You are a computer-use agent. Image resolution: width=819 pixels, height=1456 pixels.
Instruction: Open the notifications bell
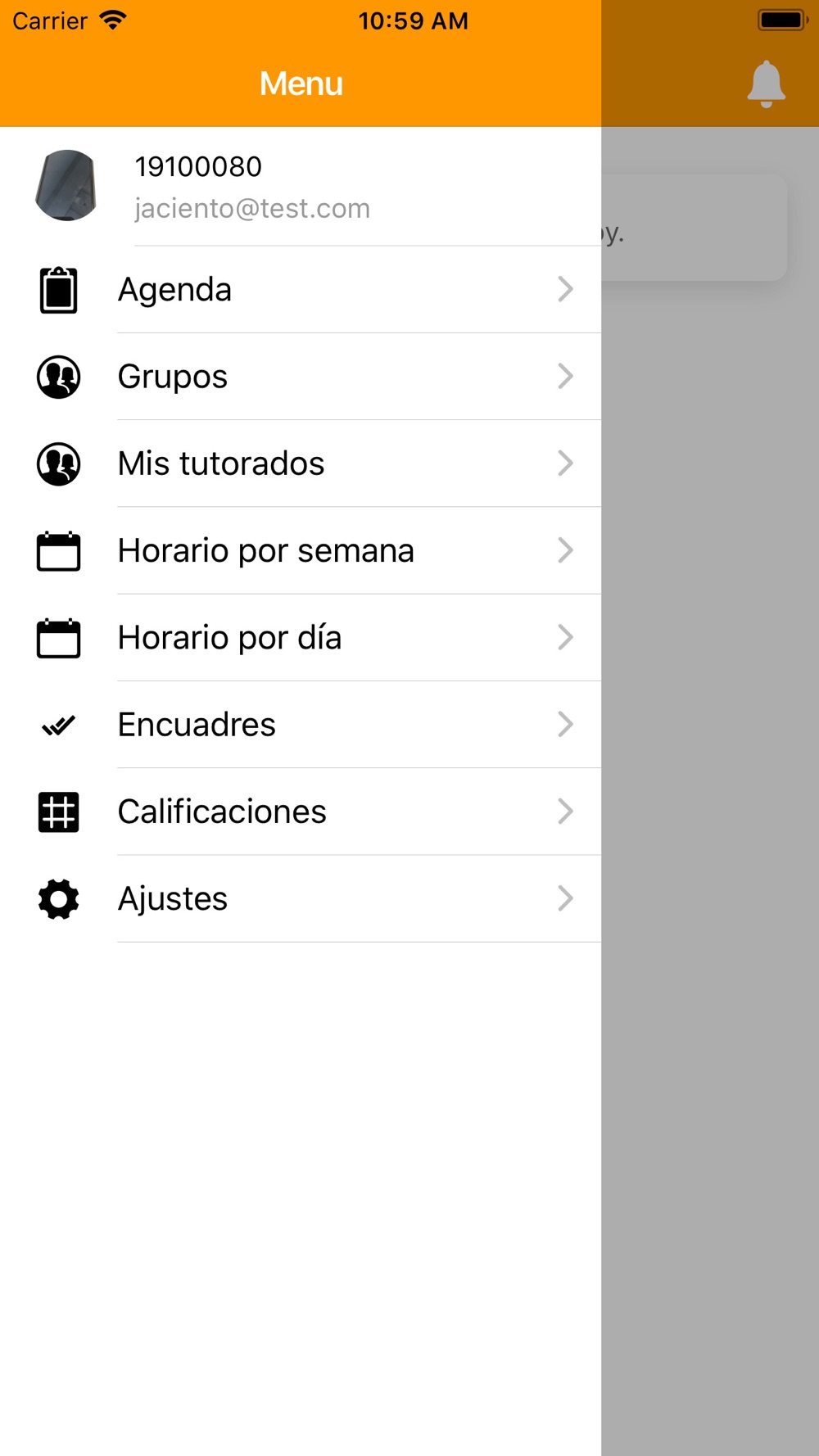(x=767, y=84)
